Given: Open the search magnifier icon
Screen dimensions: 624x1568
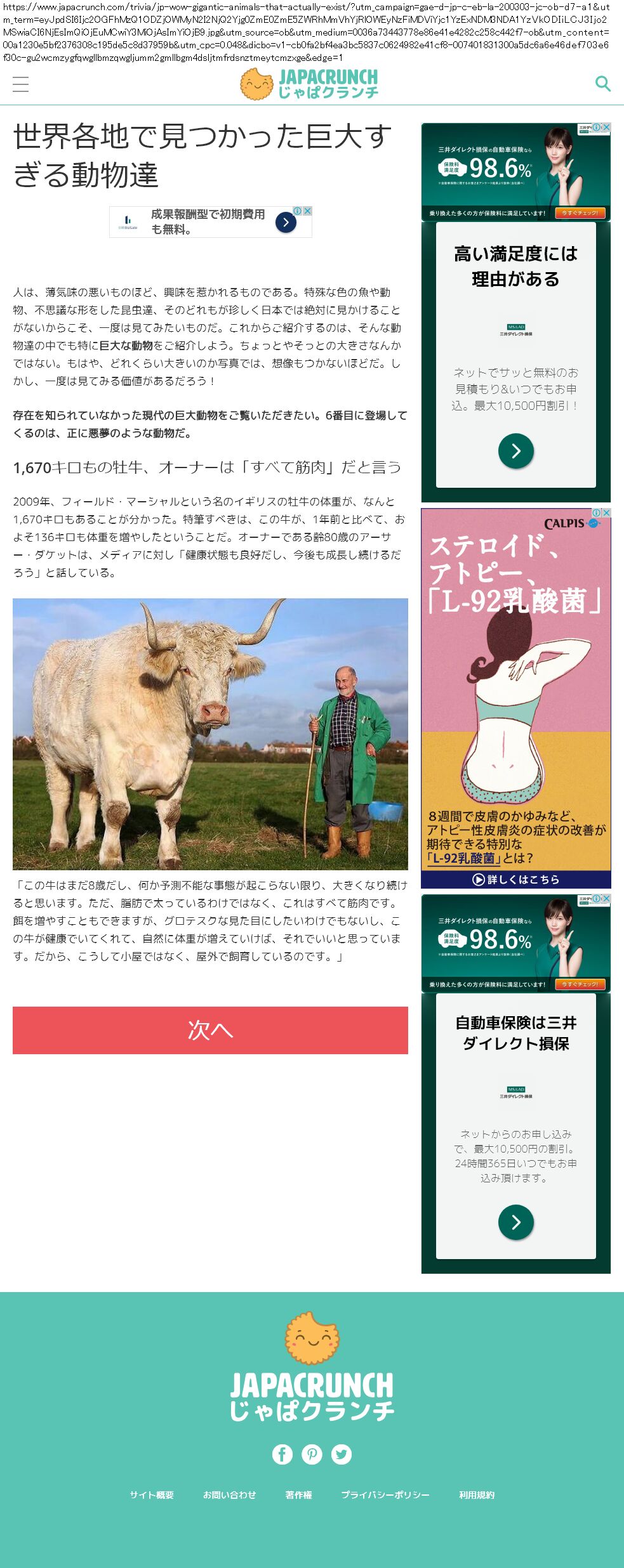Looking at the screenshot, I should (602, 84).
